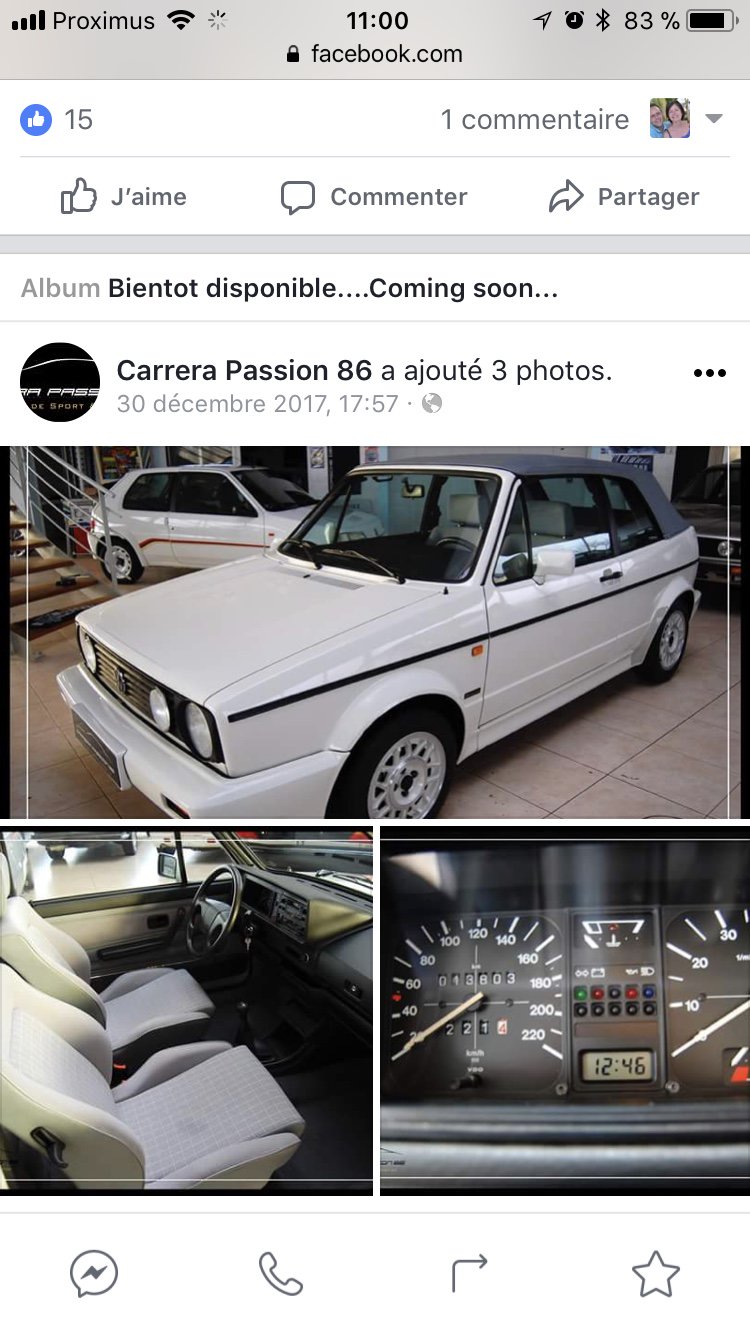Open the 1 commentaire link
This screenshot has height=1334, width=750.
click(x=535, y=120)
